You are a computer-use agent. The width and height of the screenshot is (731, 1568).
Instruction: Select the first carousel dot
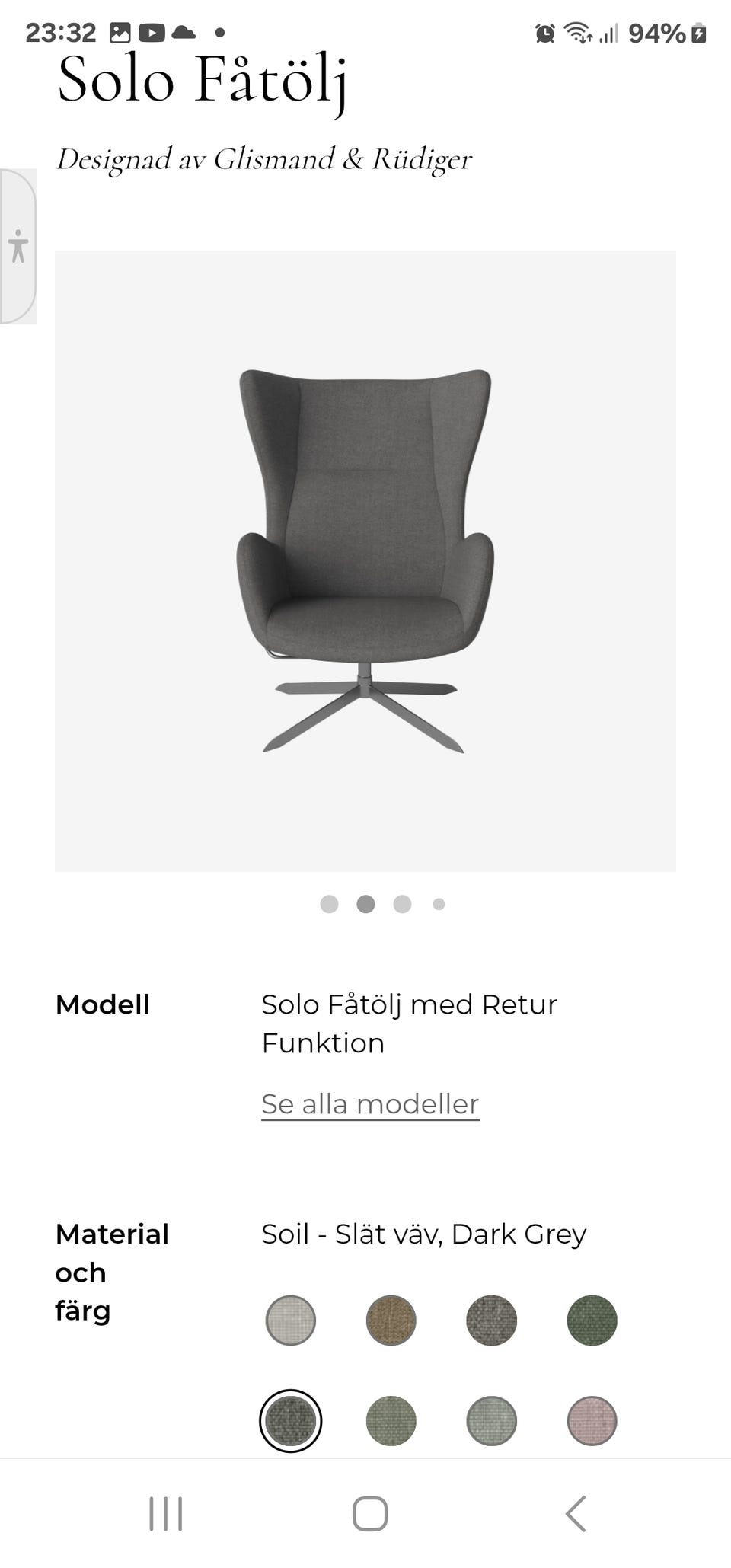click(x=329, y=905)
